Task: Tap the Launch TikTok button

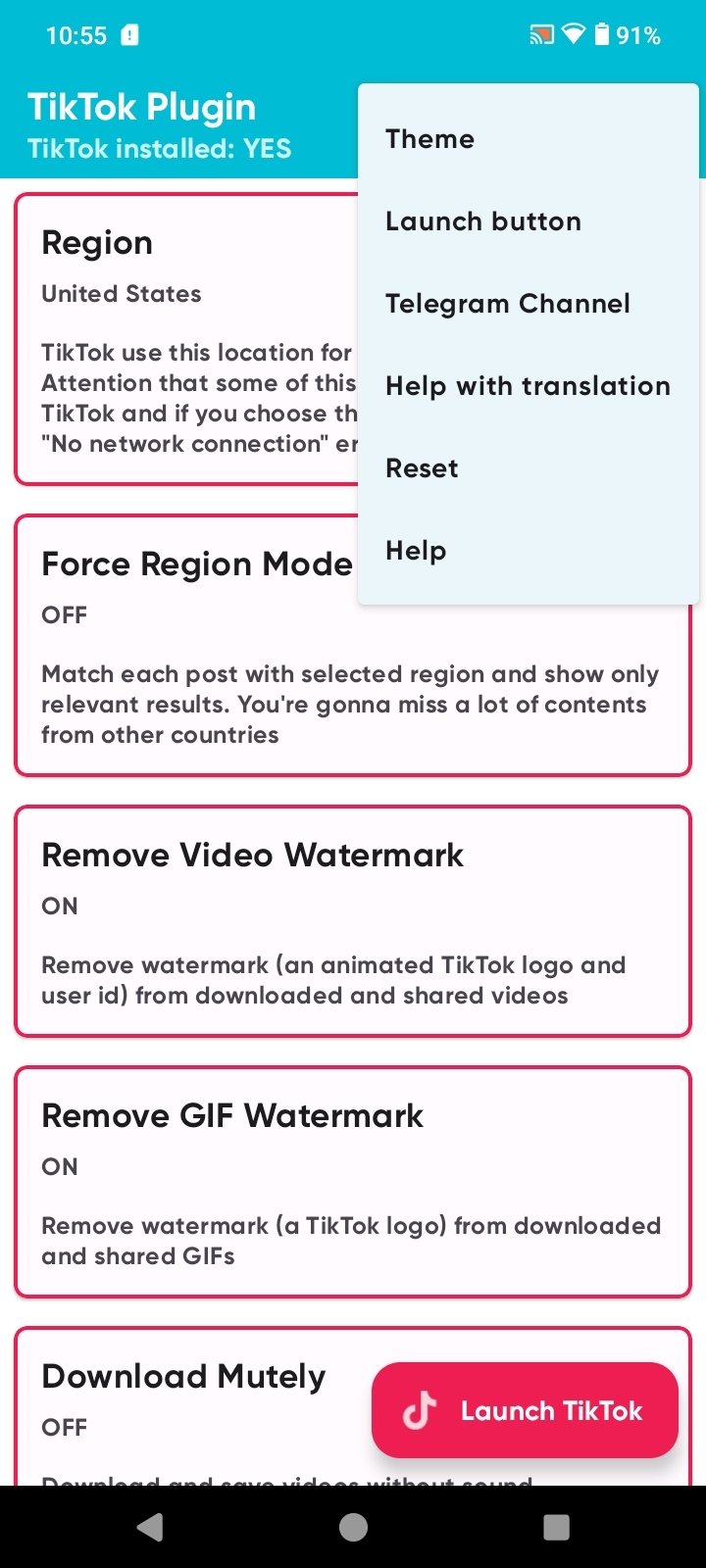Action: pos(524,1410)
